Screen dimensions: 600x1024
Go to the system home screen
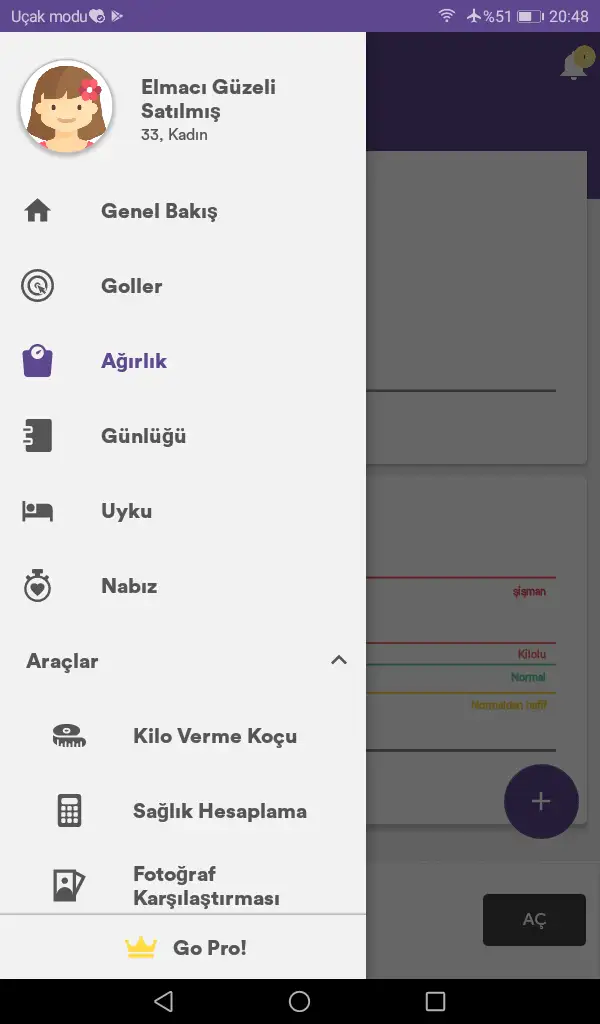click(x=299, y=1001)
